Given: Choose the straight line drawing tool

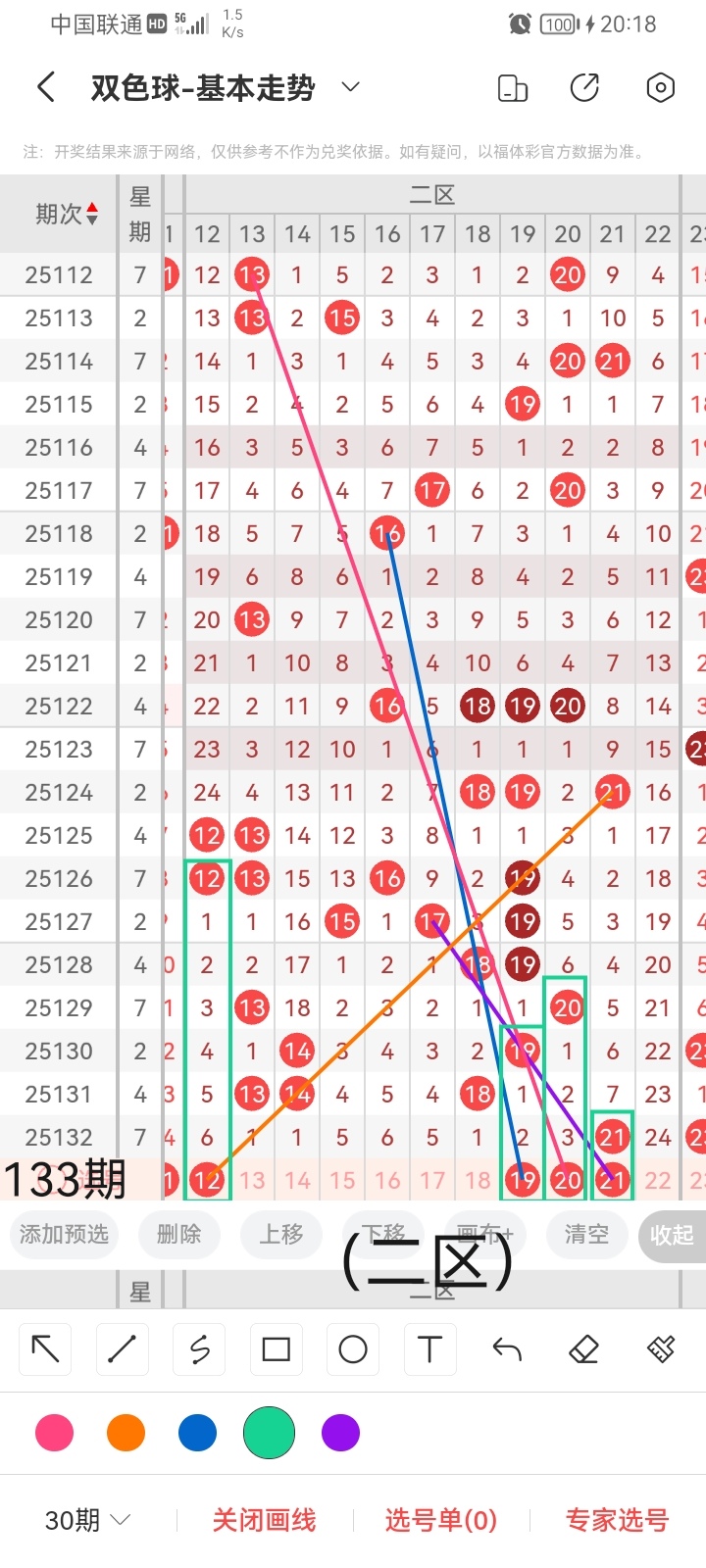Looking at the screenshot, I should tap(122, 1349).
